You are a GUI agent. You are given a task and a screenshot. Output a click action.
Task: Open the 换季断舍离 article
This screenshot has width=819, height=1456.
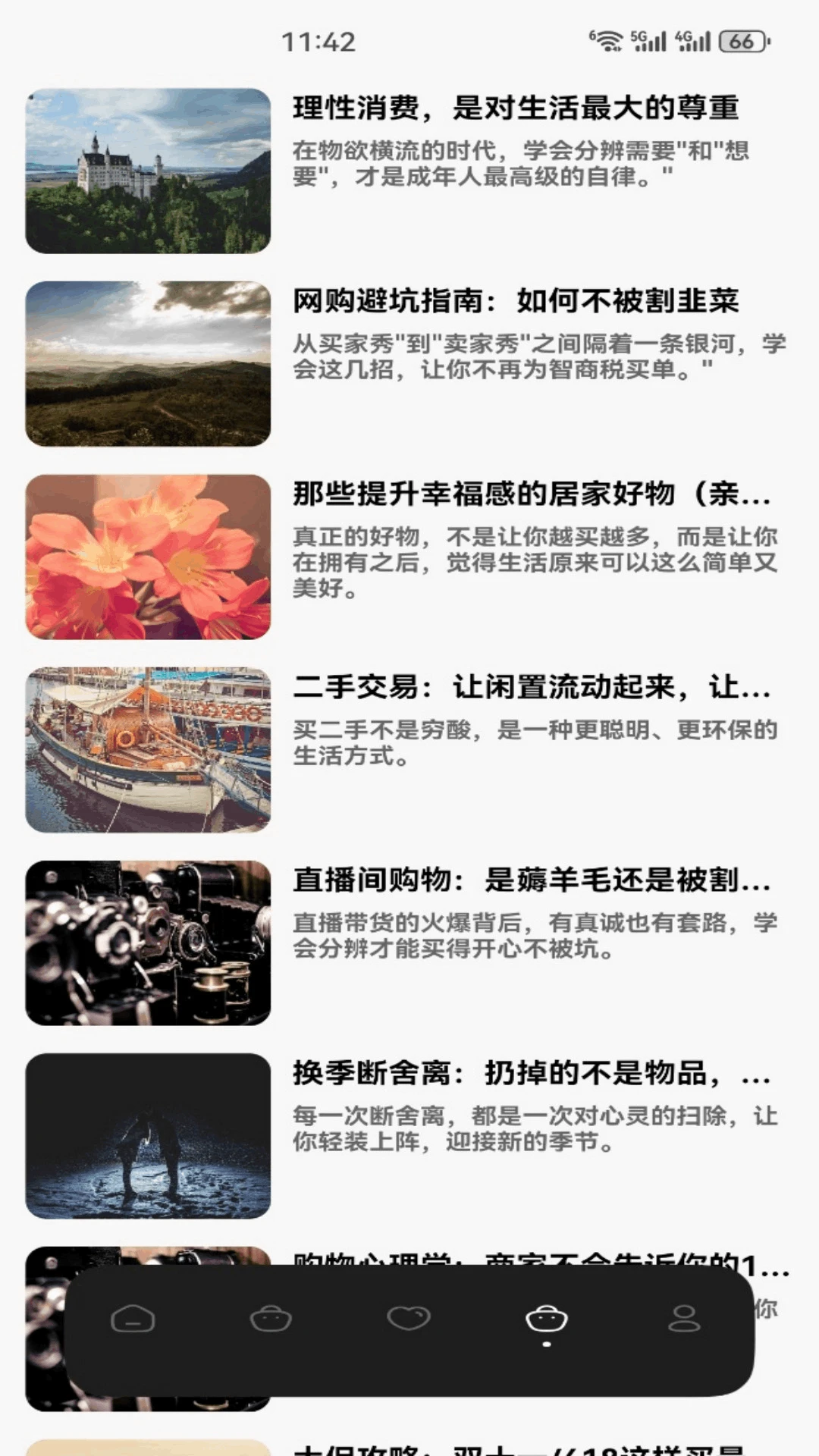(409, 1136)
